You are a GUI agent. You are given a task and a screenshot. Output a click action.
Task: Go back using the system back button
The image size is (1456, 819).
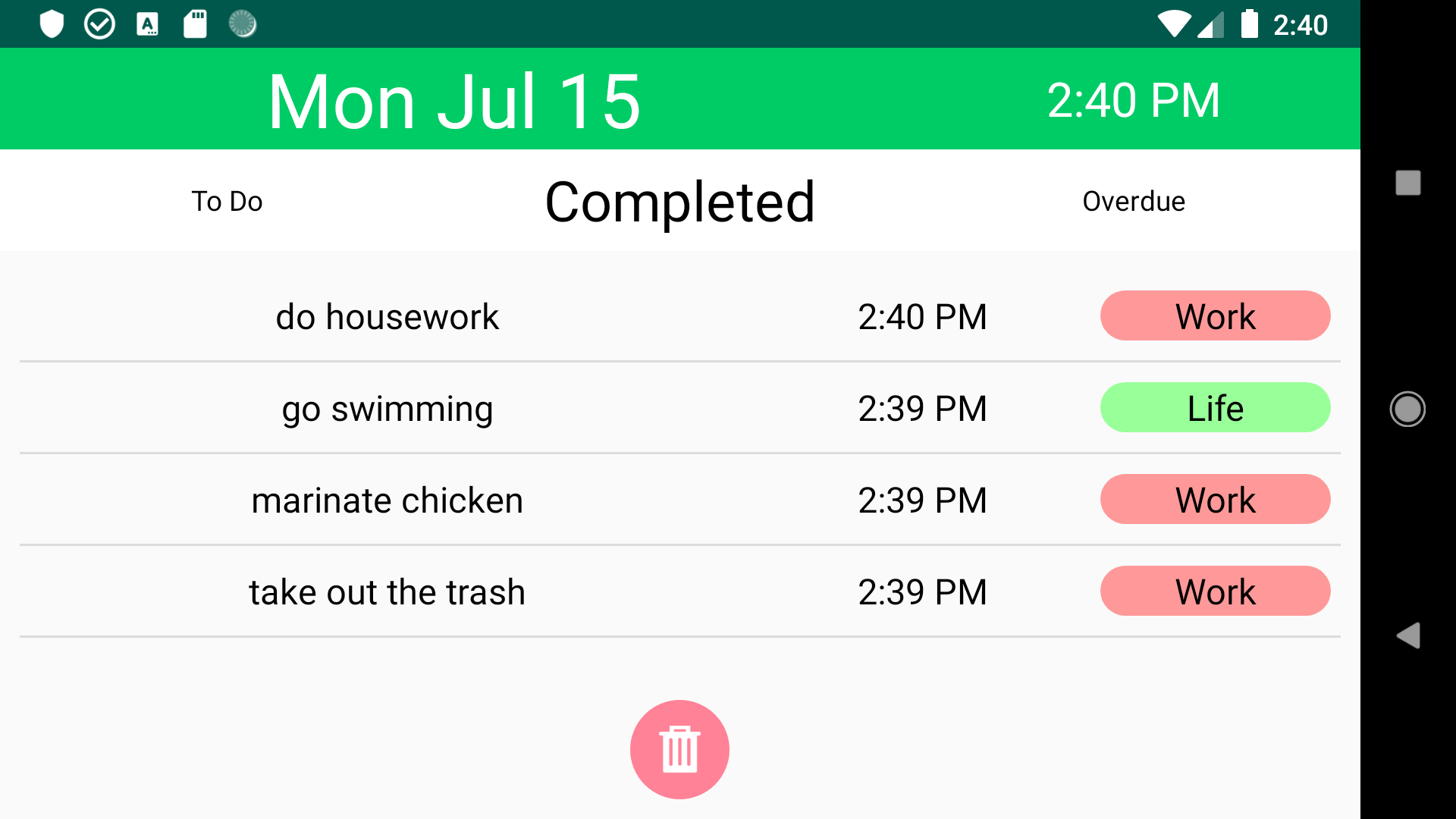(x=1407, y=635)
